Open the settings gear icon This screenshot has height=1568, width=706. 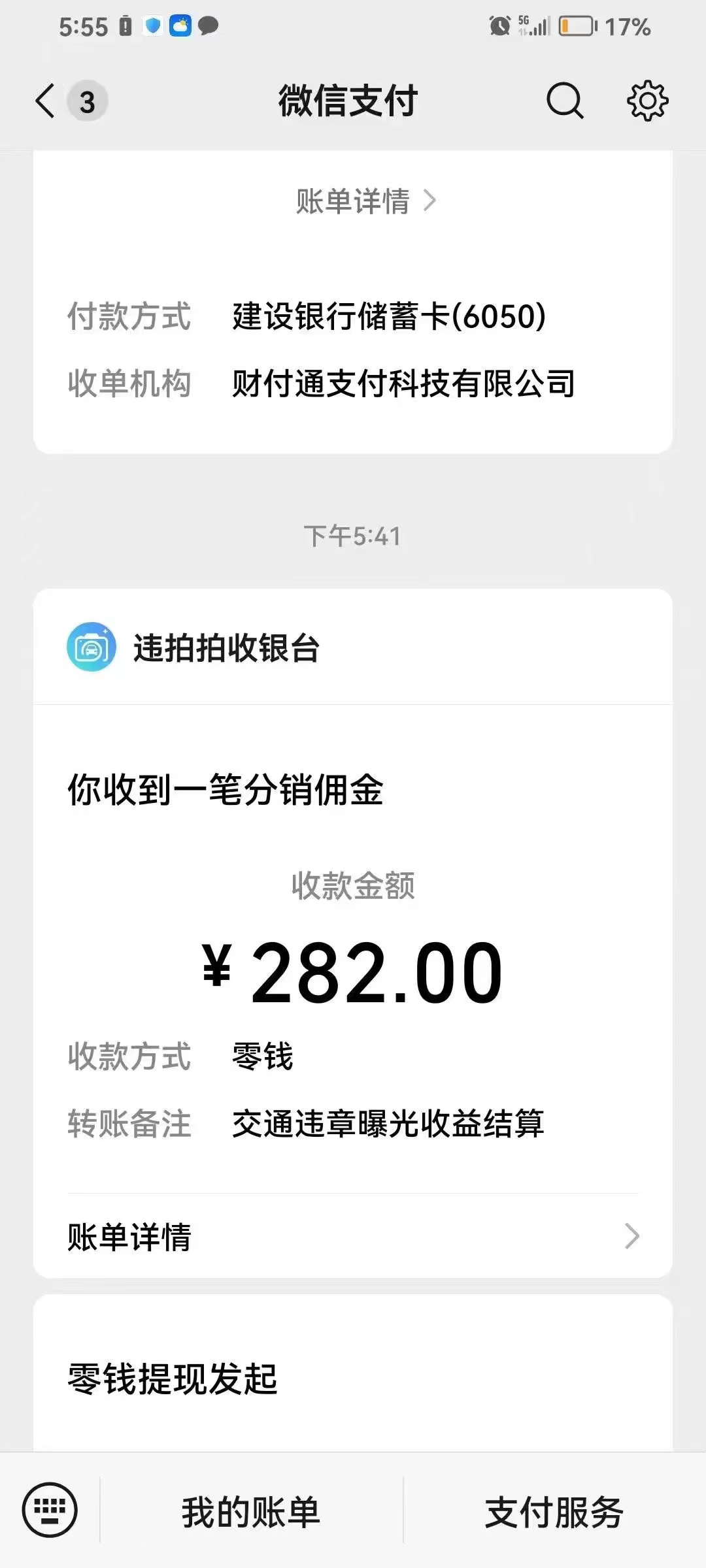tap(647, 101)
